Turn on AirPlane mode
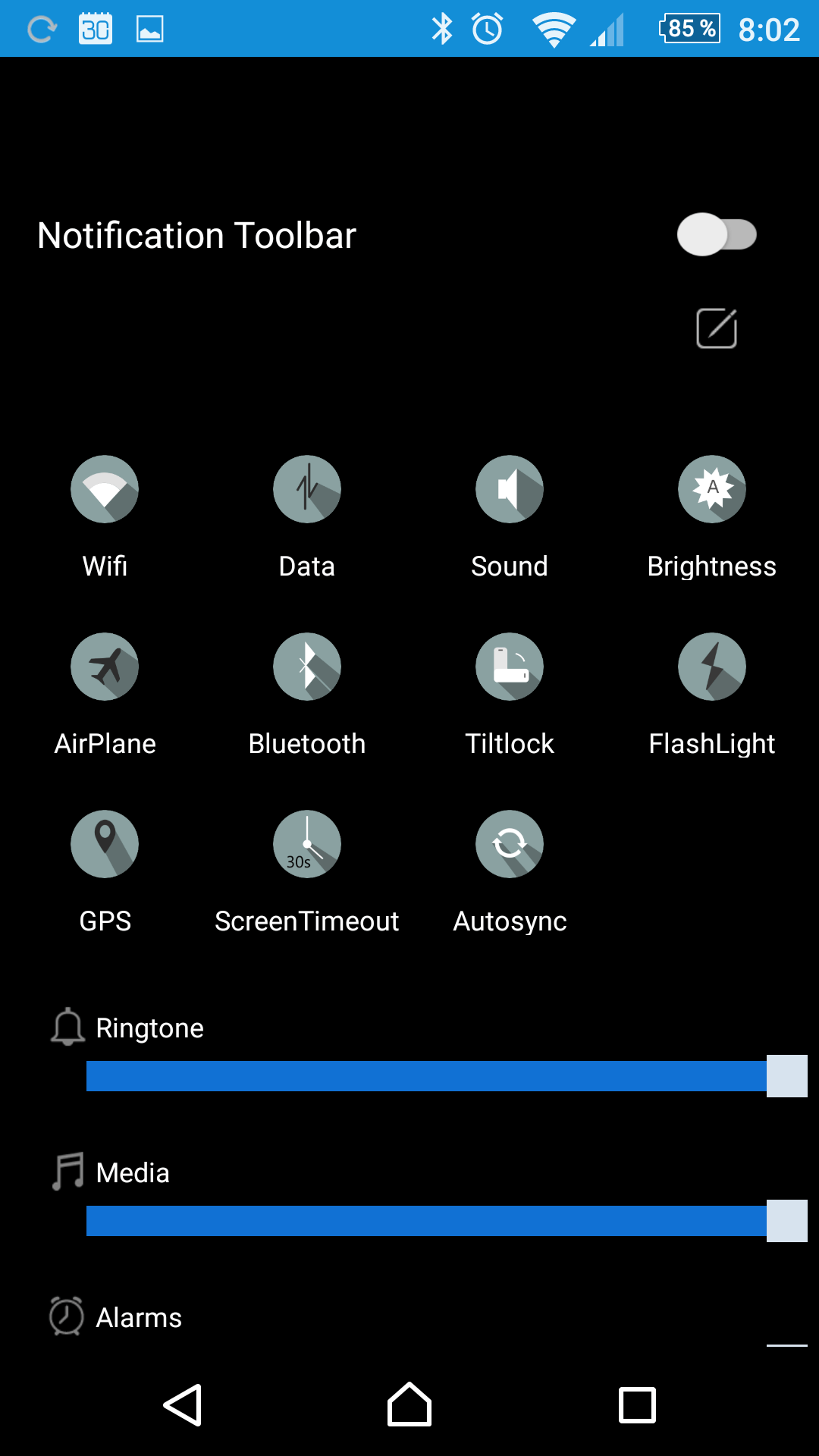 coord(105,667)
